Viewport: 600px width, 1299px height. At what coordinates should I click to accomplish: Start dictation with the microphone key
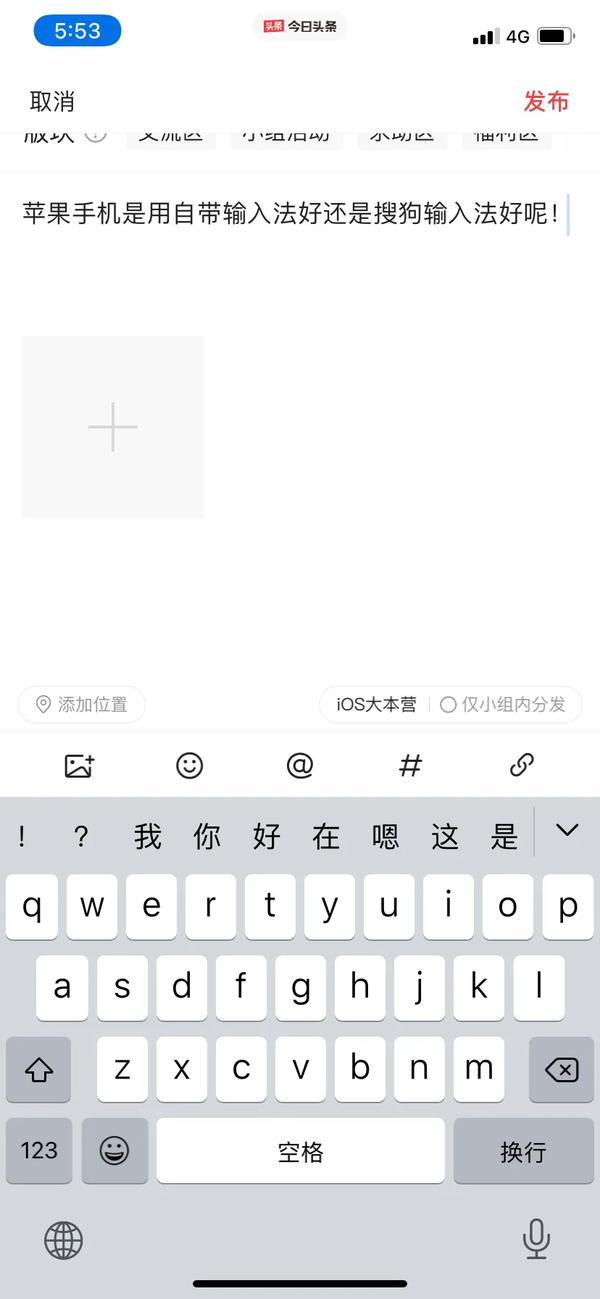[536, 1239]
